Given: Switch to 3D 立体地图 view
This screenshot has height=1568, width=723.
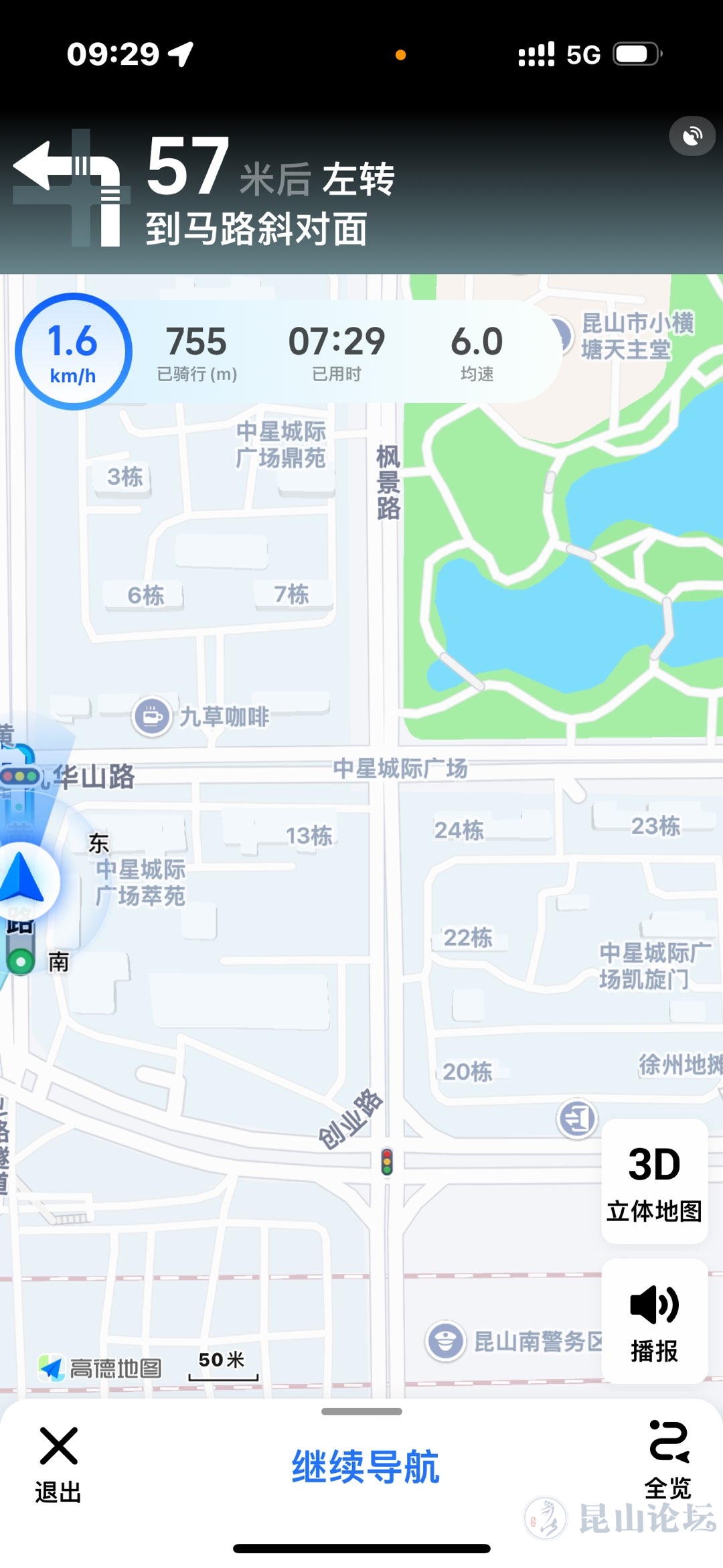Looking at the screenshot, I should point(654,1182).
